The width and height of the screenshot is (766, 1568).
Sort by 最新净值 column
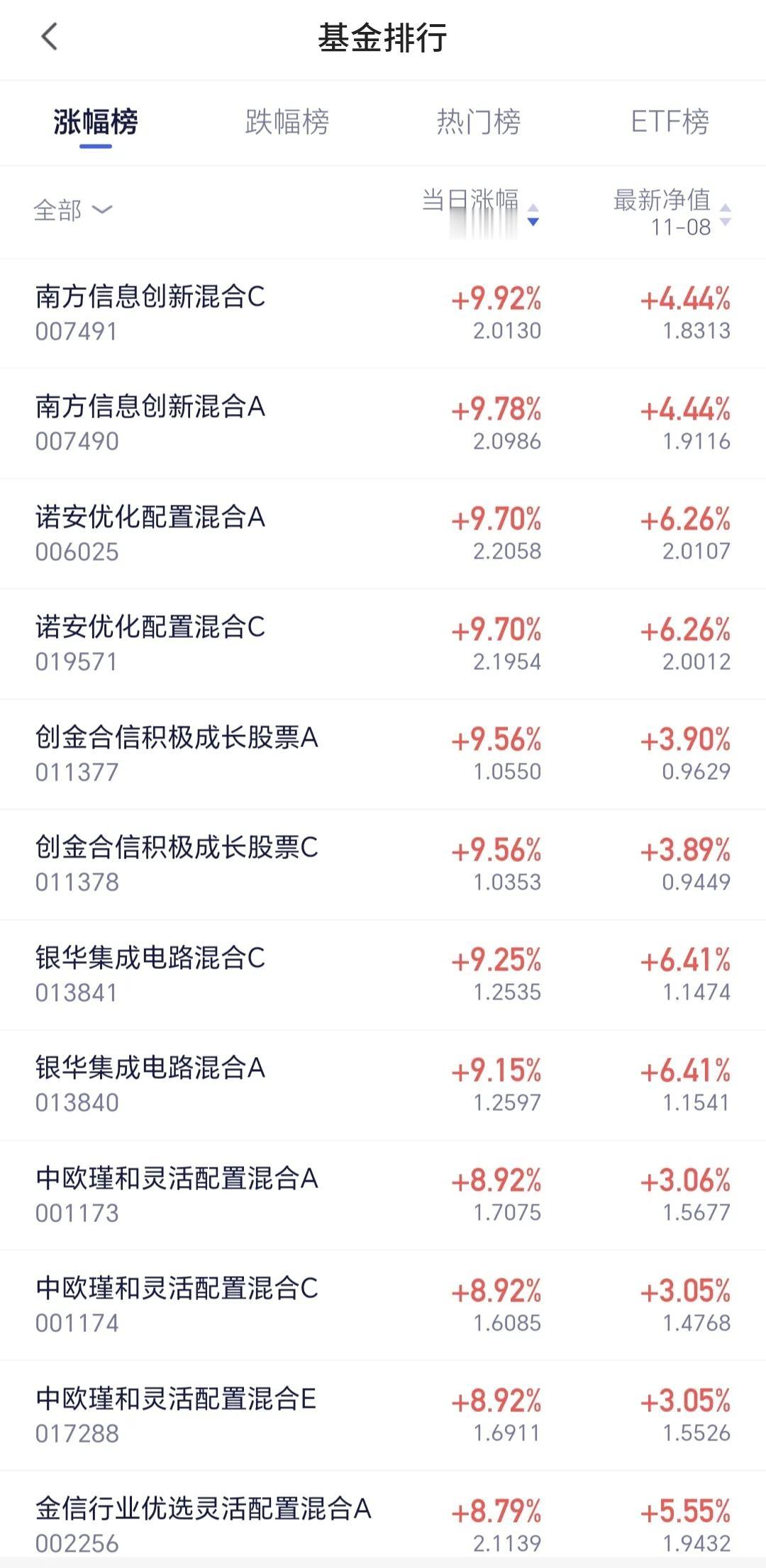[670, 211]
